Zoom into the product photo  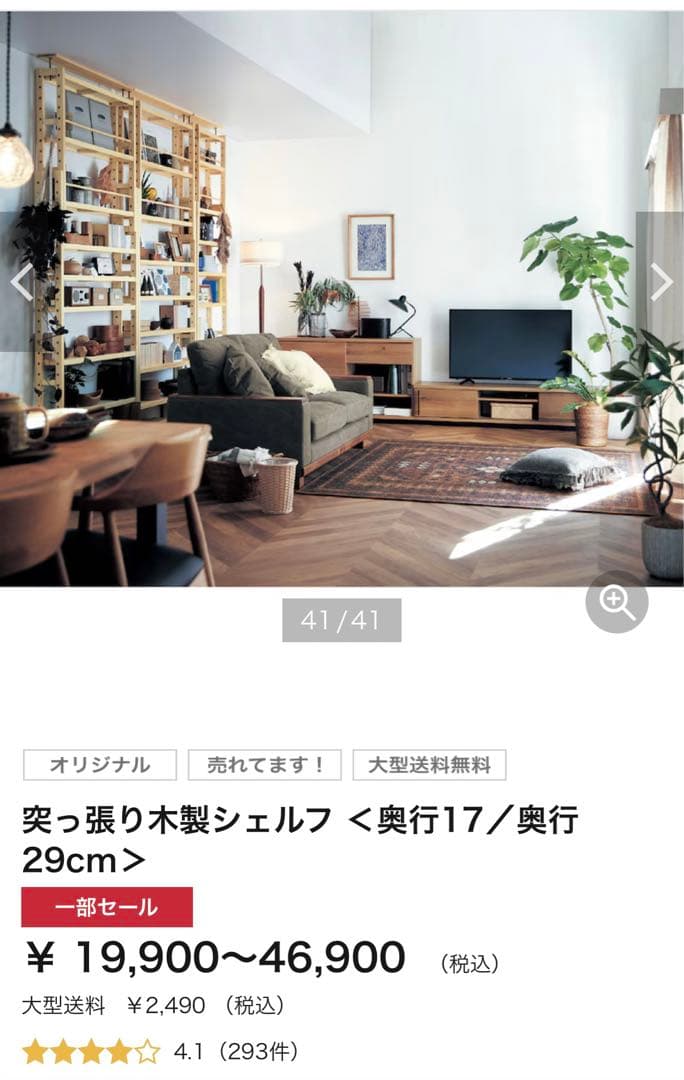(616, 602)
